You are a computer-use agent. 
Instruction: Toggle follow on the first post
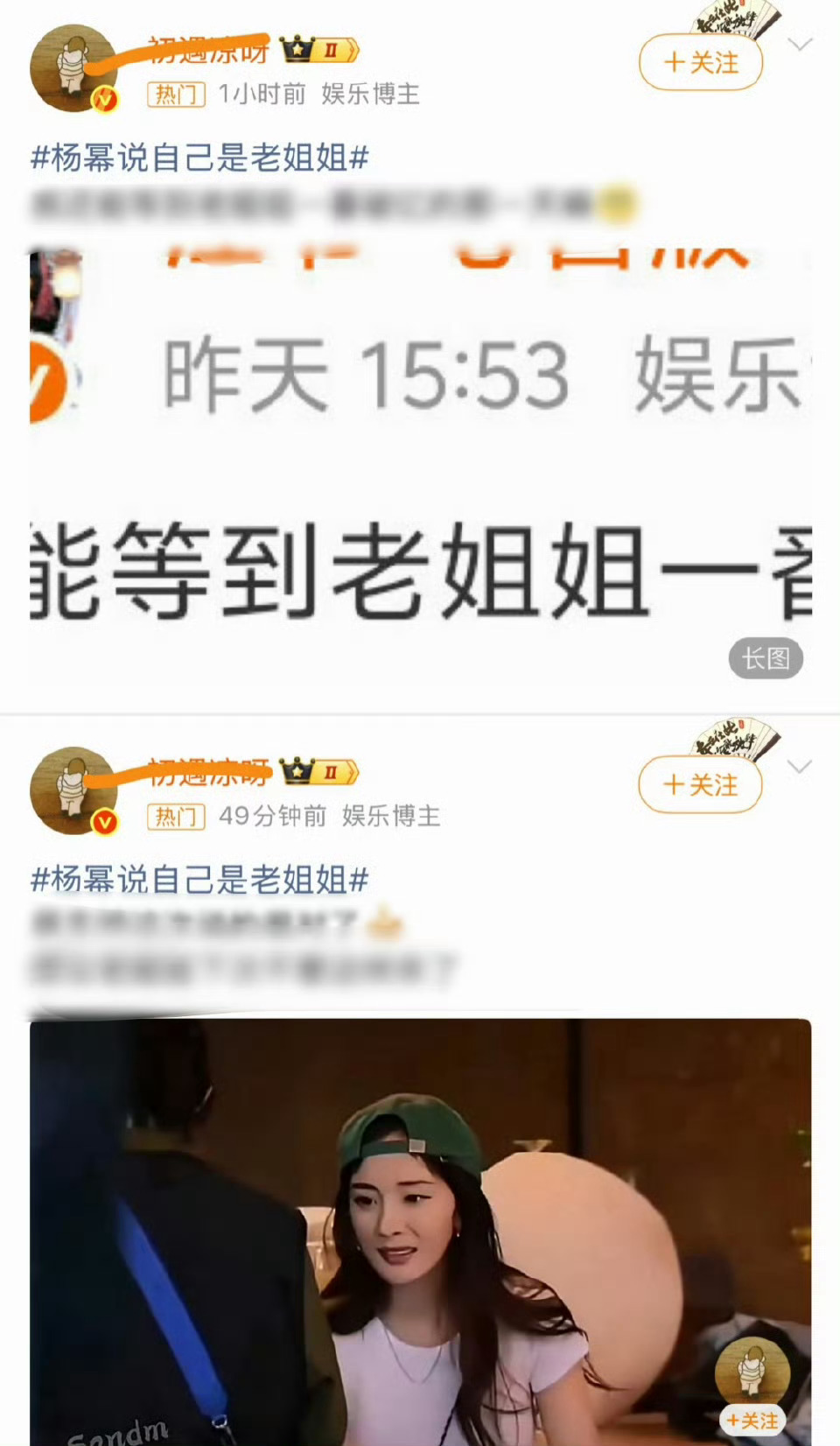coord(698,63)
